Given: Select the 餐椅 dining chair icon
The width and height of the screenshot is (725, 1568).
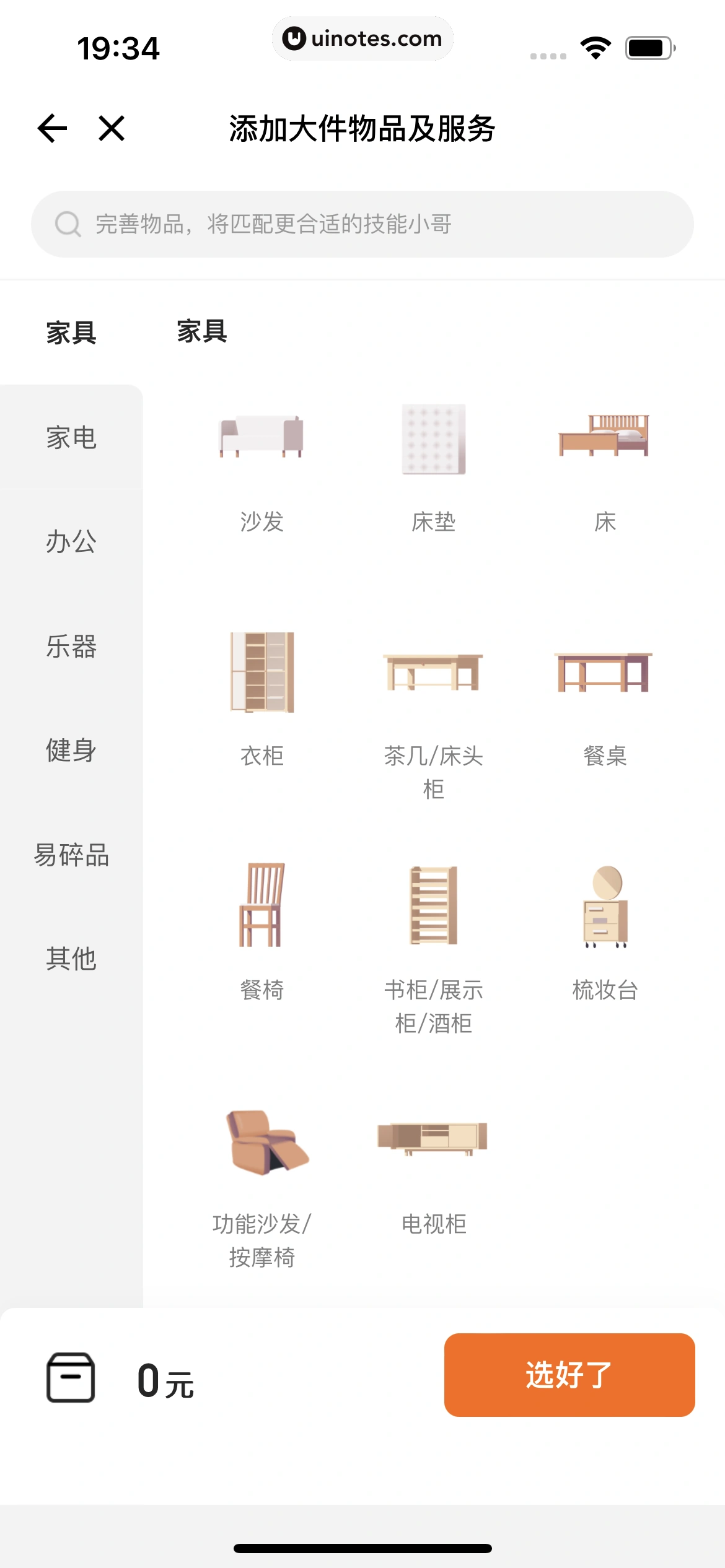Looking at the screenshot, I should 261,904.
